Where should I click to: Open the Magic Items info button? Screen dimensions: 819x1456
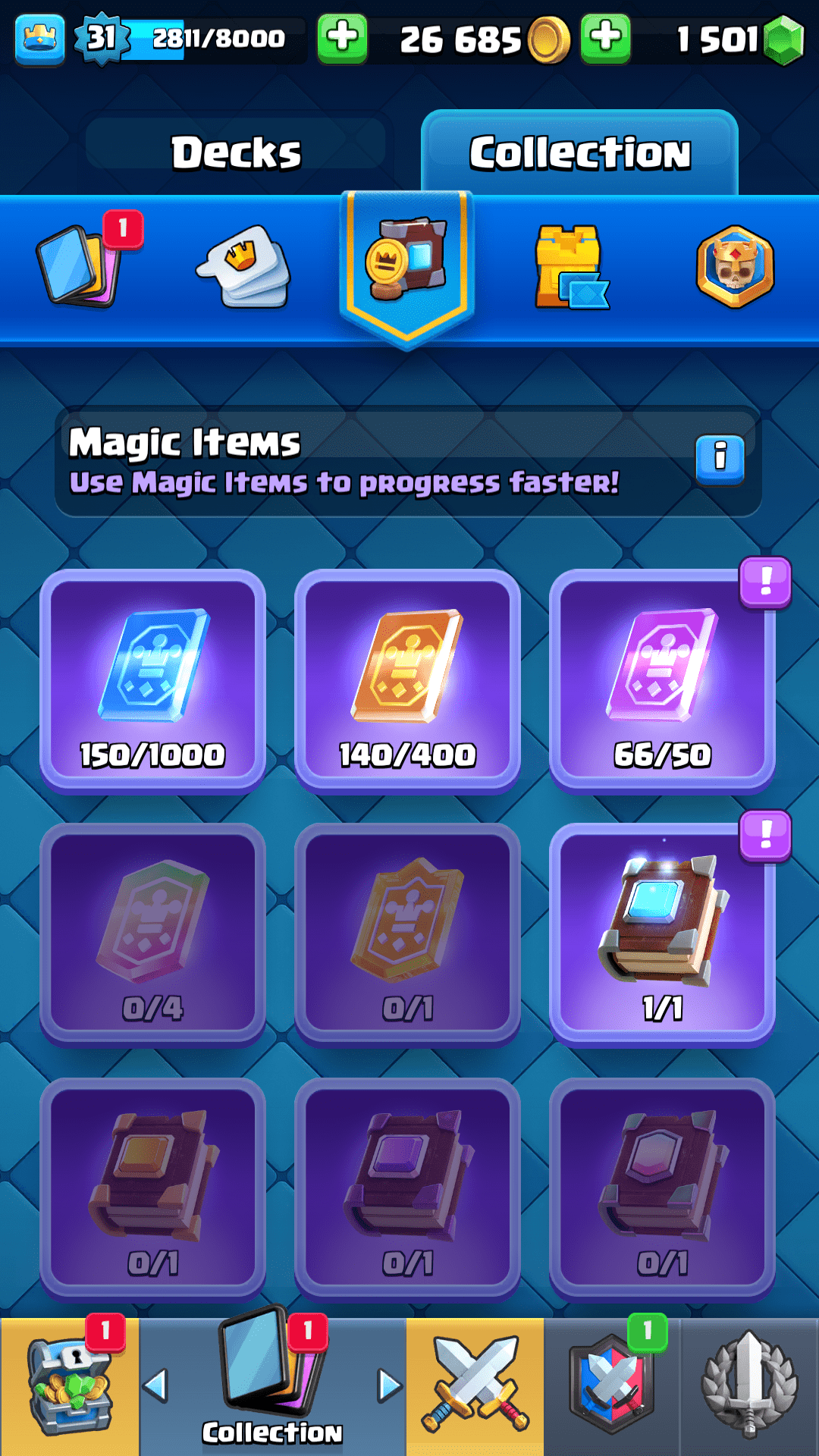pyautogui.click(x=720, y=459)
